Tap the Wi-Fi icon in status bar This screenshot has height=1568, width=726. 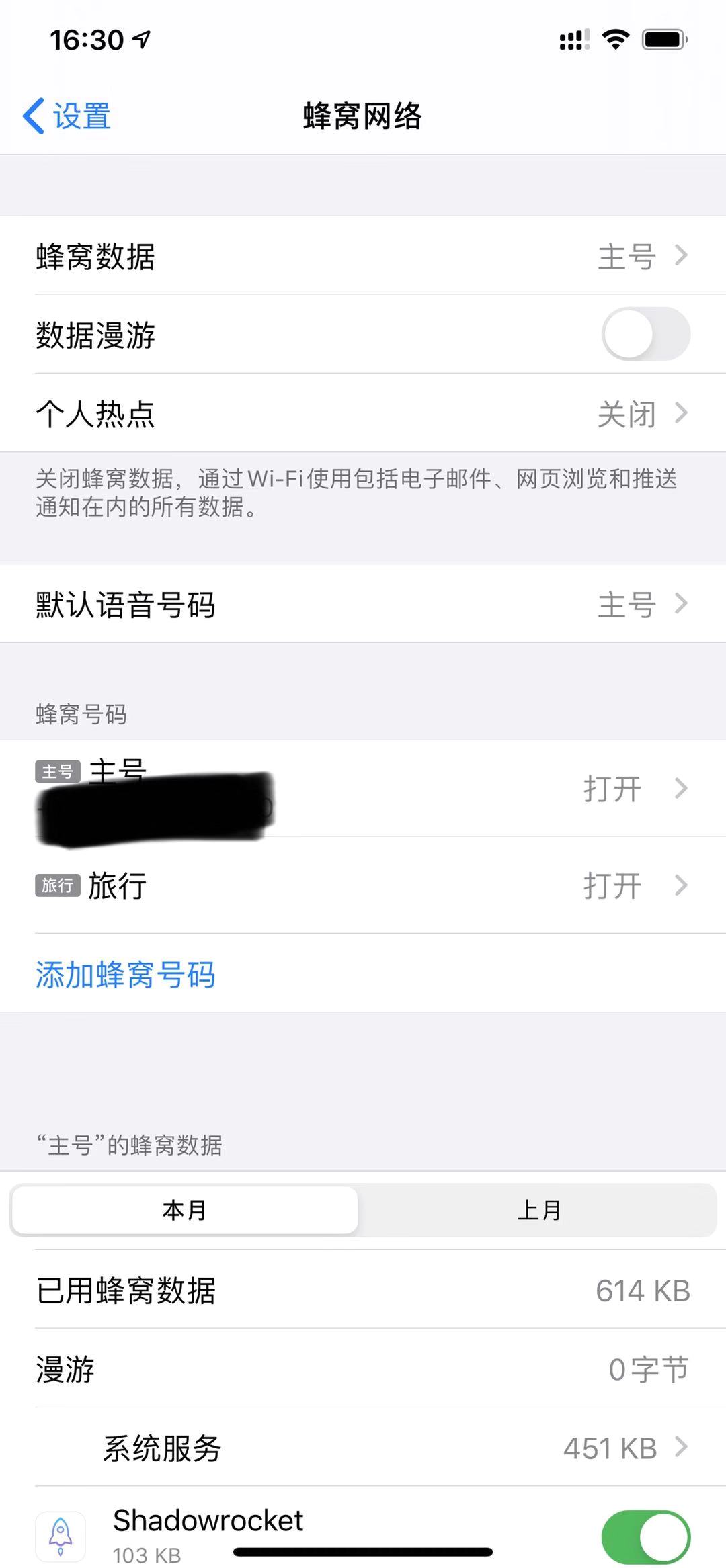click(x=616, y=40)
